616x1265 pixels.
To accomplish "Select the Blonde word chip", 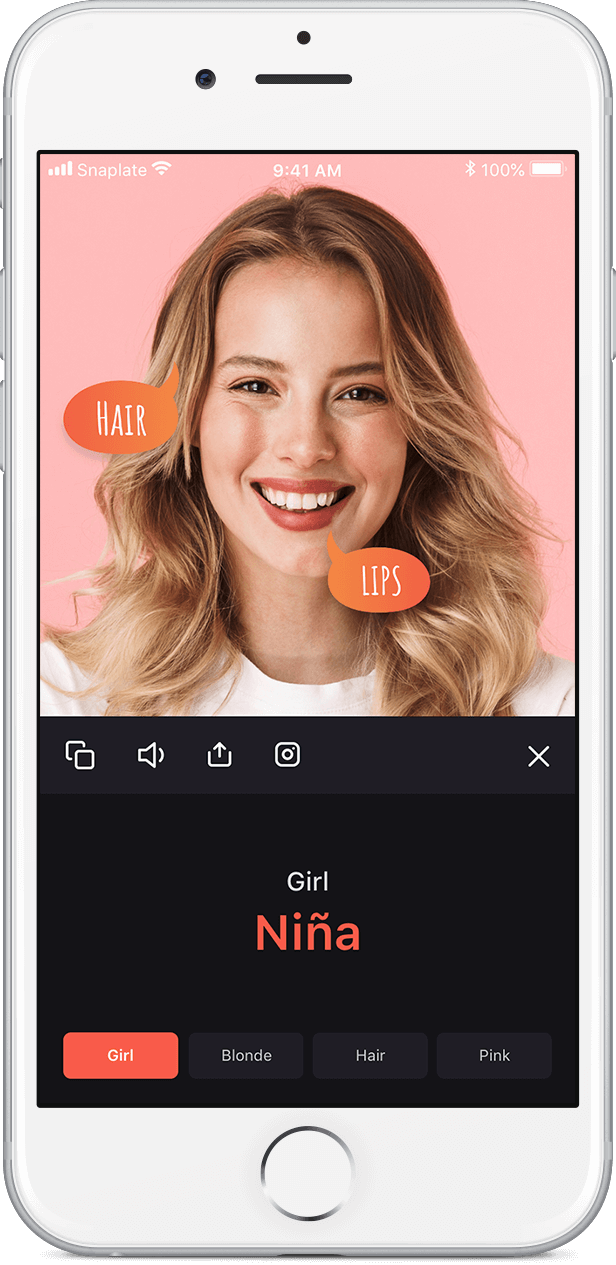I will pos(246,1055).
